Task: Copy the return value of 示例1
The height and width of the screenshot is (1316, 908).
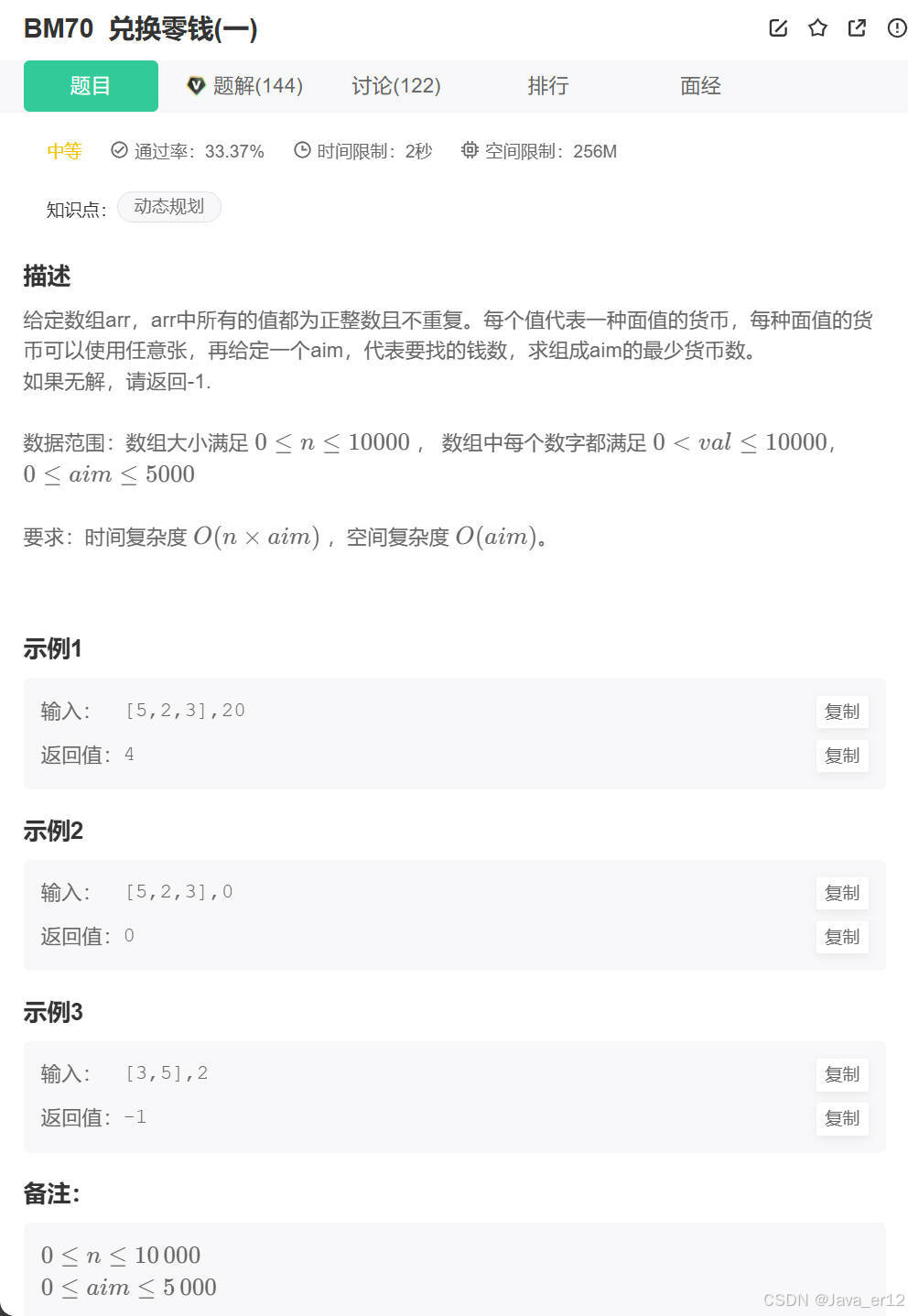Action: pyautogui.click(x=841, y=756)
